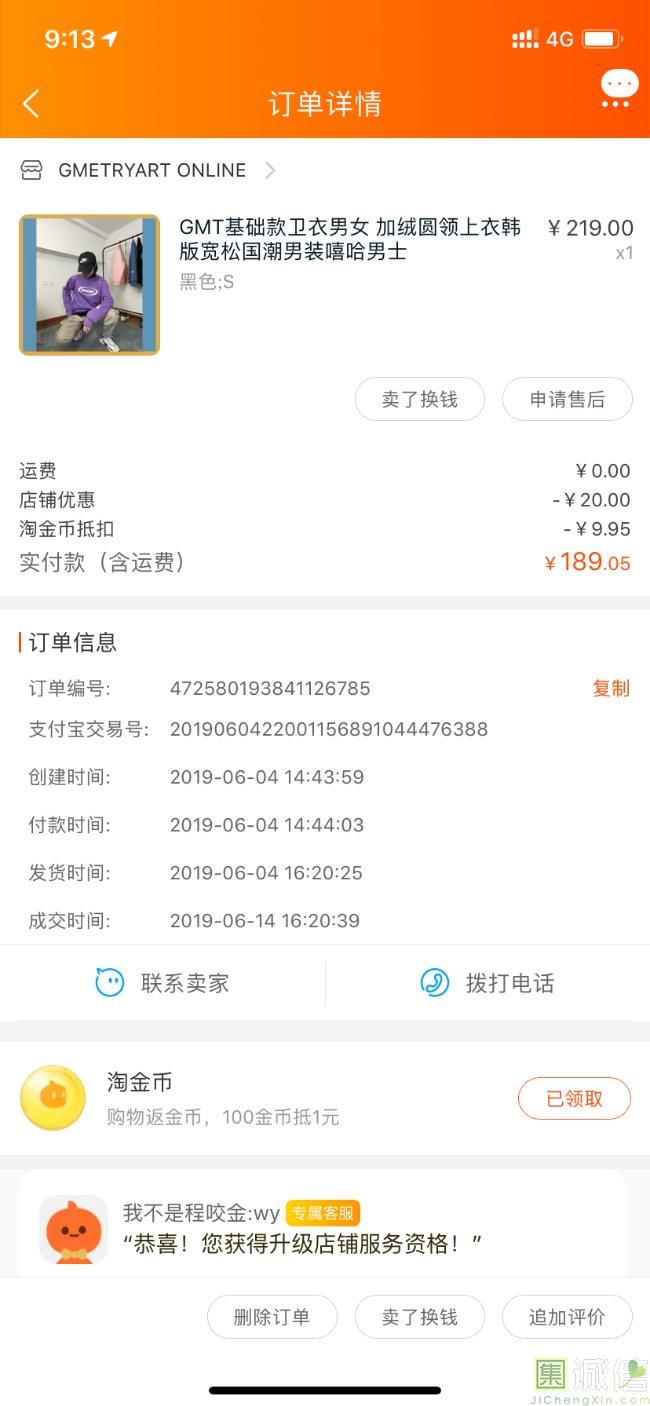The height and width of the screenshot is (1406, 650).
Task: Tap 卖了换钱 under the product
Action: tap(419, 399)
